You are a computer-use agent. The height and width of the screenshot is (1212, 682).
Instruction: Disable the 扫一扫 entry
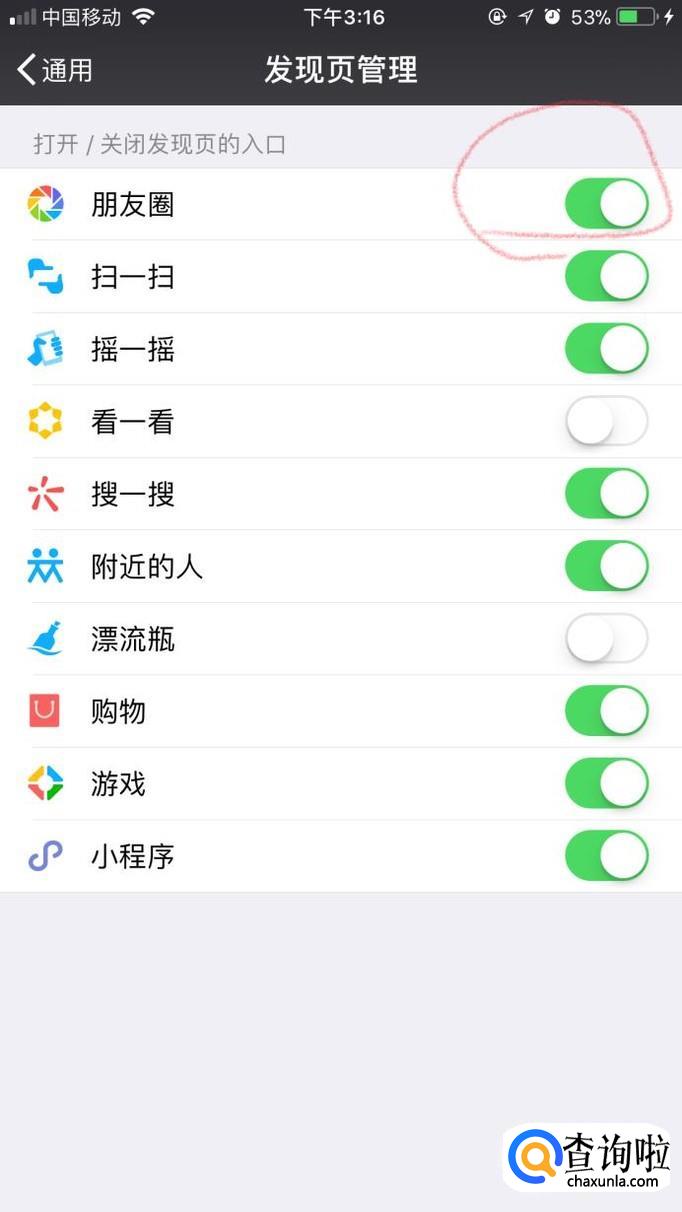pos(606,276)
